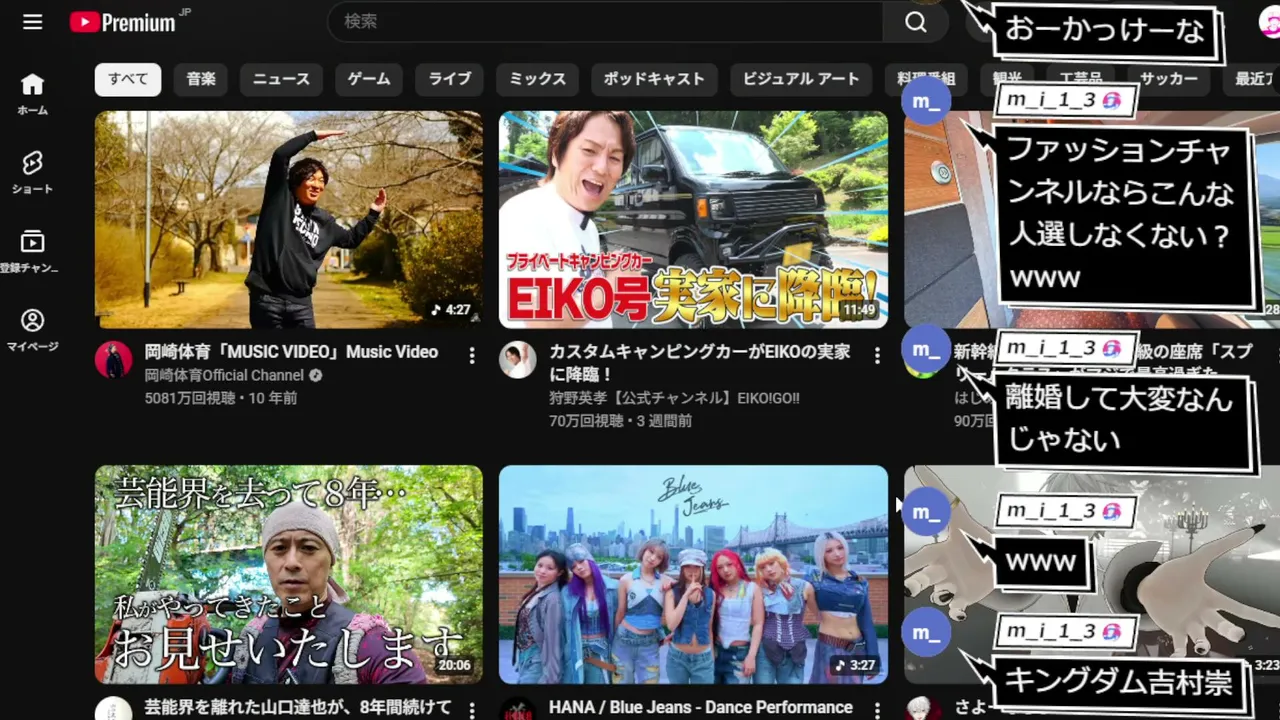The height and width of the screenshot is (720, 1280).
Task: Filter by ライブ chip
Action: click(450, 79)
